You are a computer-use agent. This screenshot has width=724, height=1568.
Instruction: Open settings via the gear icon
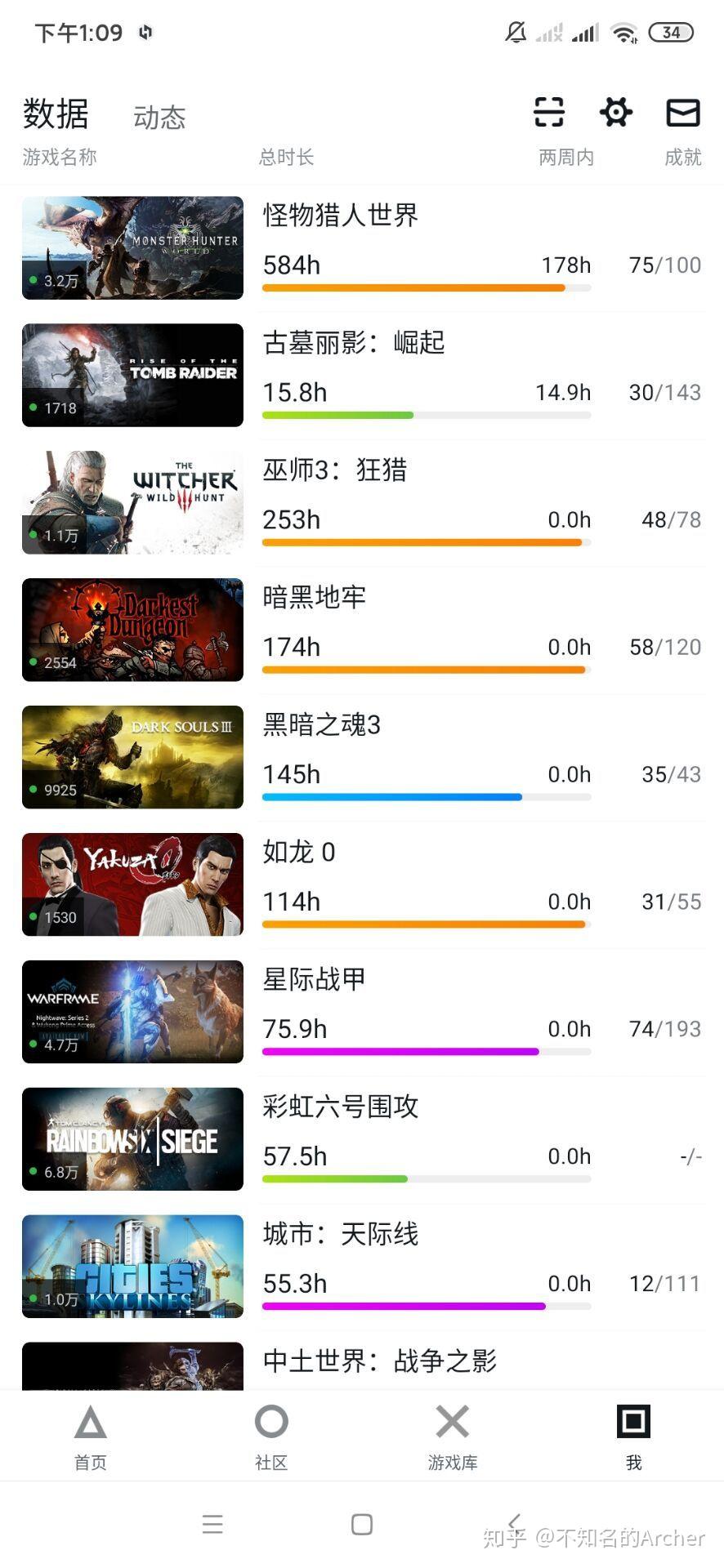615,112
